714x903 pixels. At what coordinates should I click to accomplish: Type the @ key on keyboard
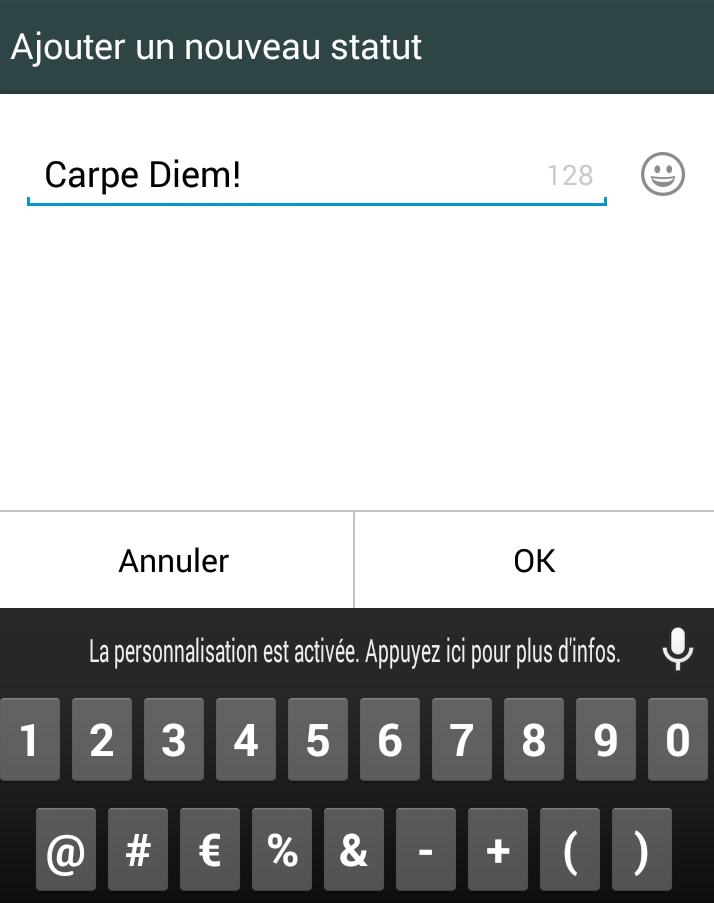click(x=66, y=851)
